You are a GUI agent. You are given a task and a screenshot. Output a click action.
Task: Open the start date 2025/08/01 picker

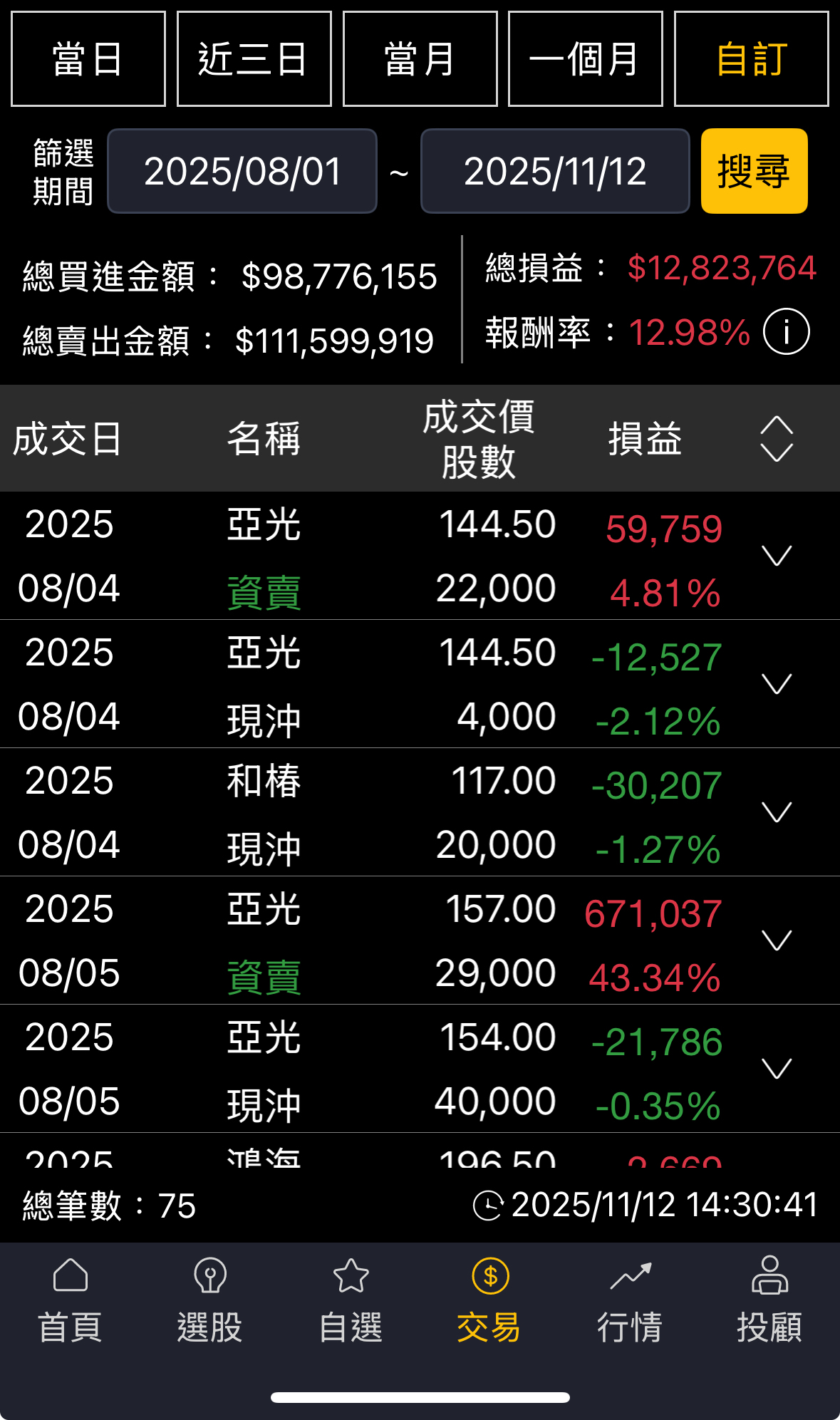pos(242,171)
